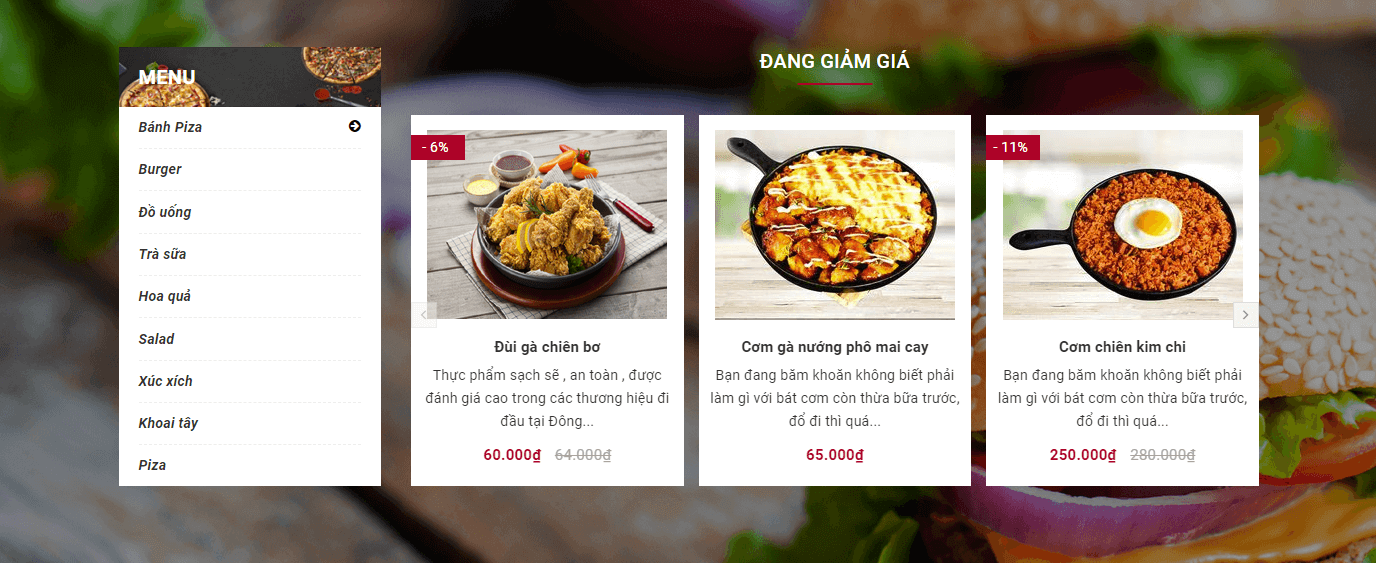Expand the arrow next to Bánh Piza
Viewport: 1376px width, 563px height.
[354, 126]
